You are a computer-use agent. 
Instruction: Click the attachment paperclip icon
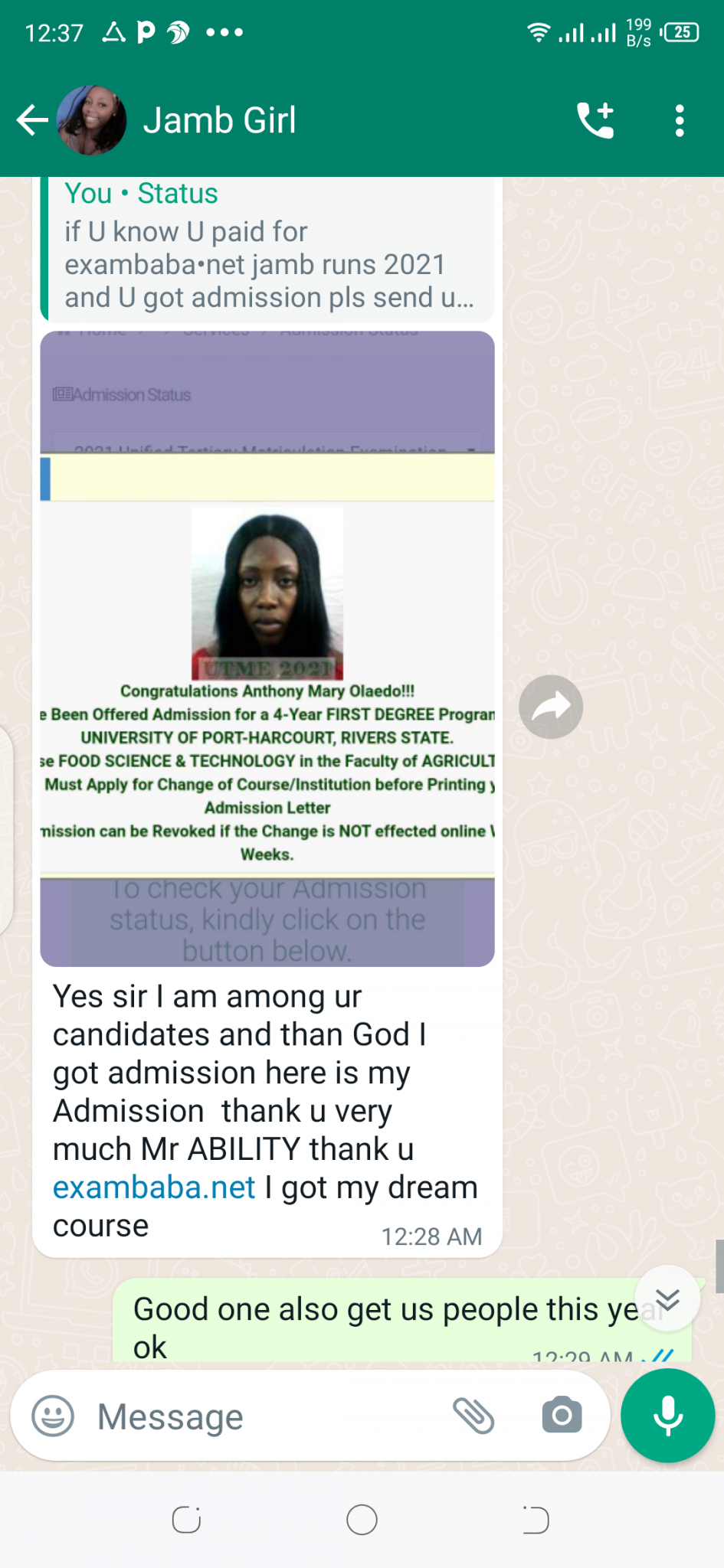point(475,1416)
